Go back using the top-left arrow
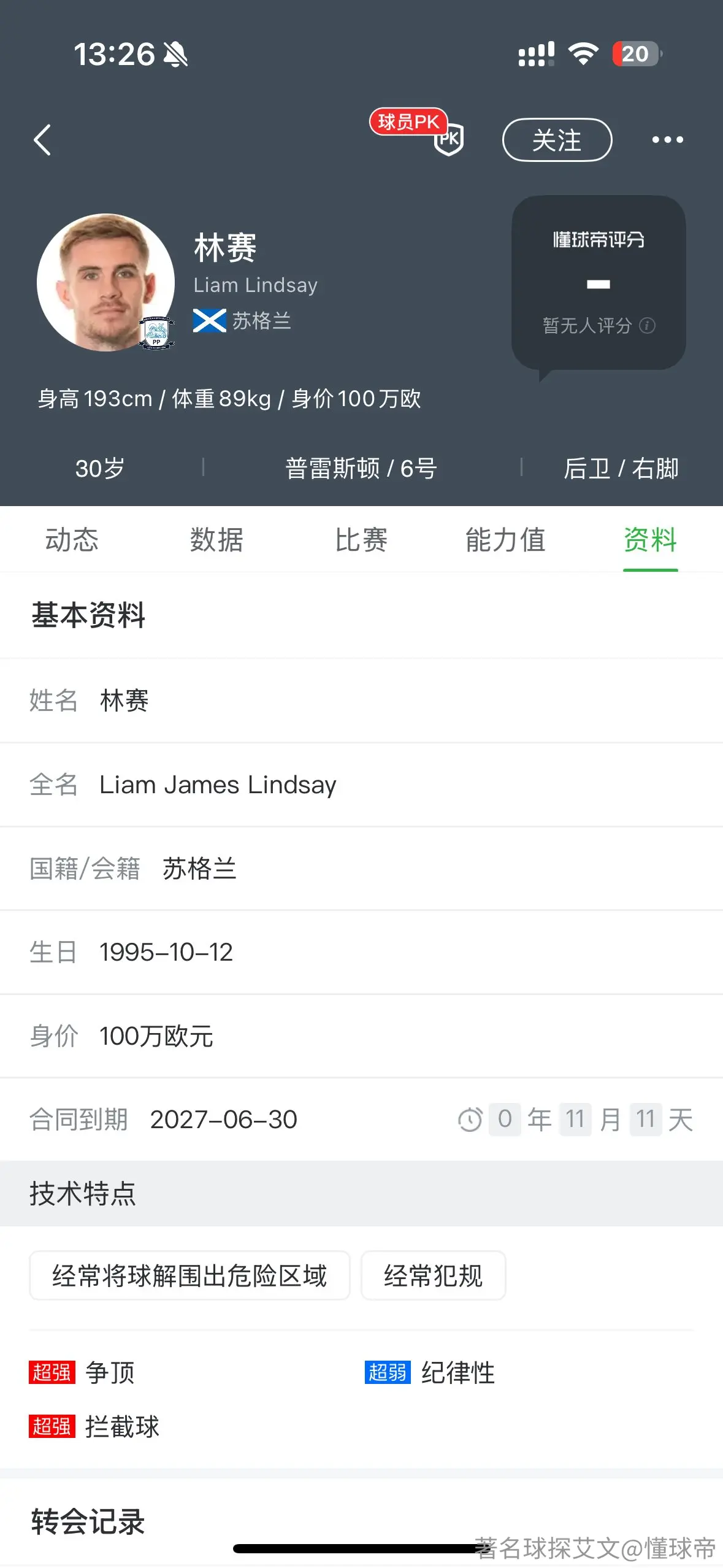Screen dimensions: 723x1568 42,140
